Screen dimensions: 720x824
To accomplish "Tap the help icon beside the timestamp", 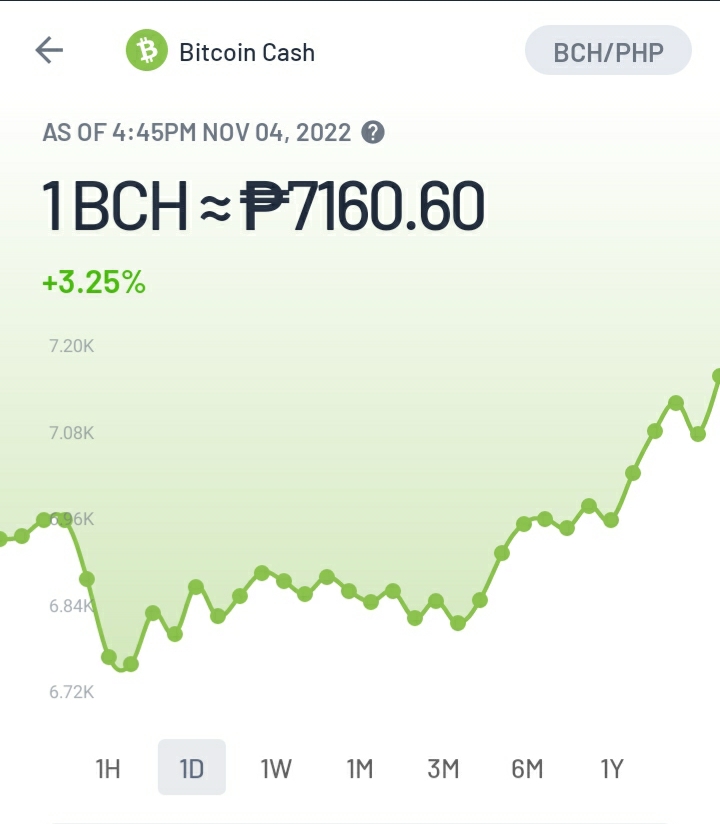I will coord(373,132).
